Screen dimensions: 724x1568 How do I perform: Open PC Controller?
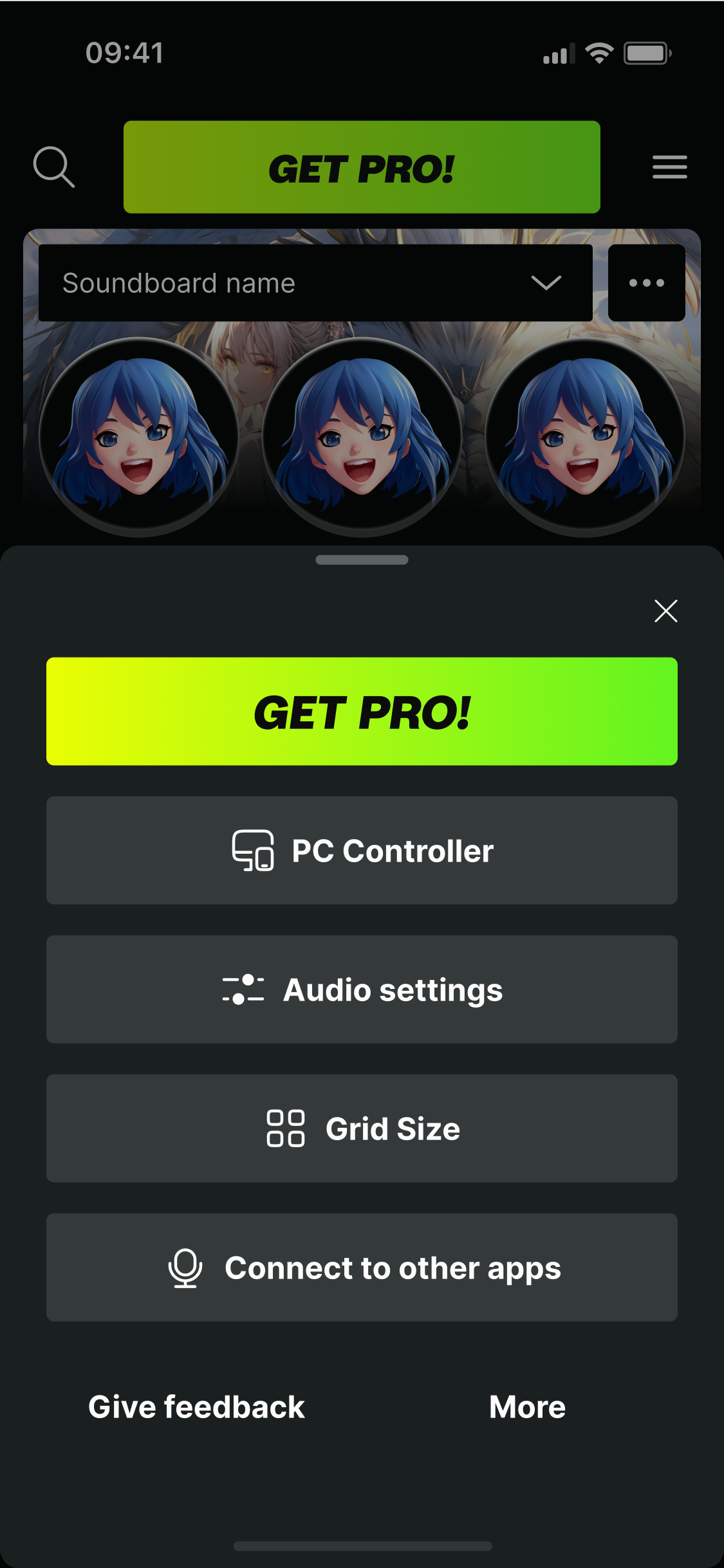click(362, 850)
